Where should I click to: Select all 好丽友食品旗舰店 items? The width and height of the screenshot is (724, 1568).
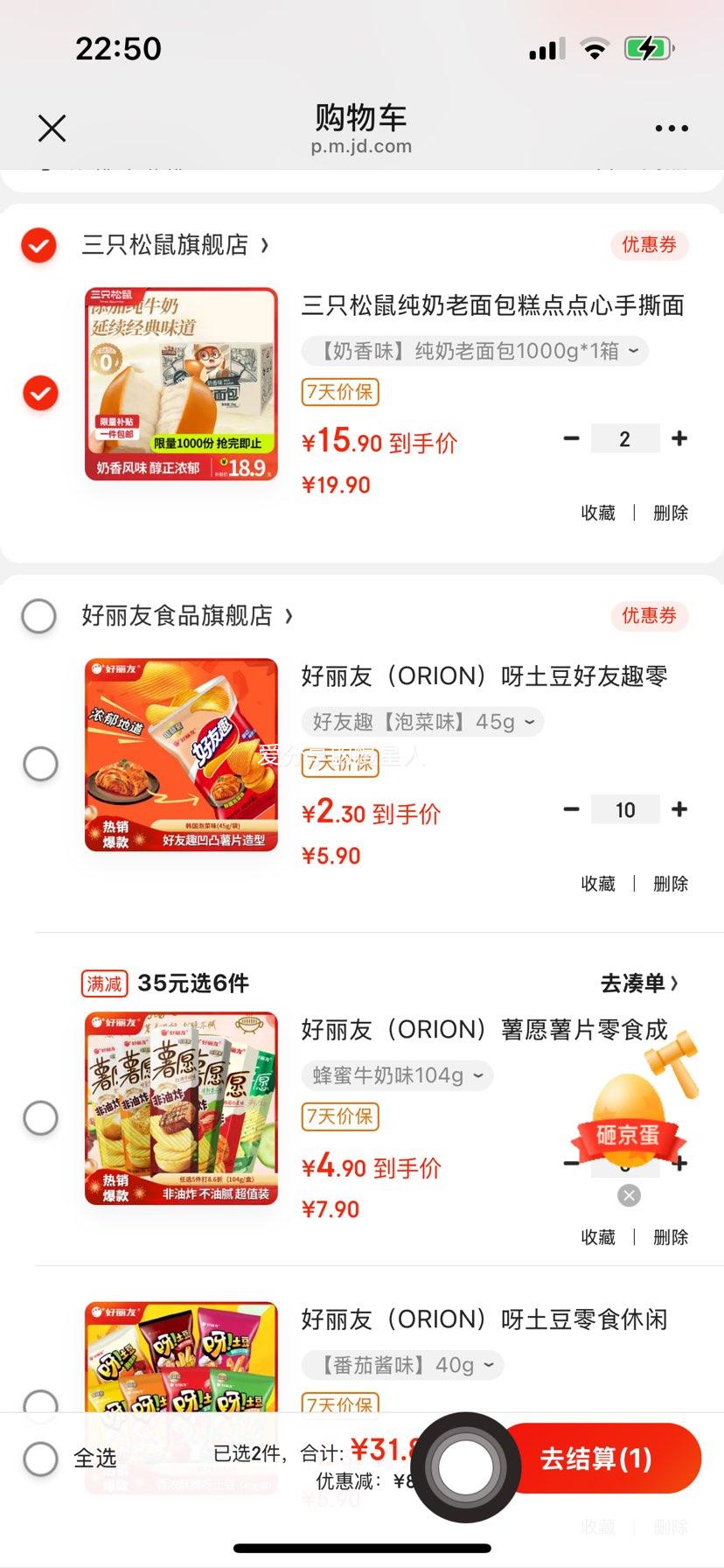click(39, 616)
